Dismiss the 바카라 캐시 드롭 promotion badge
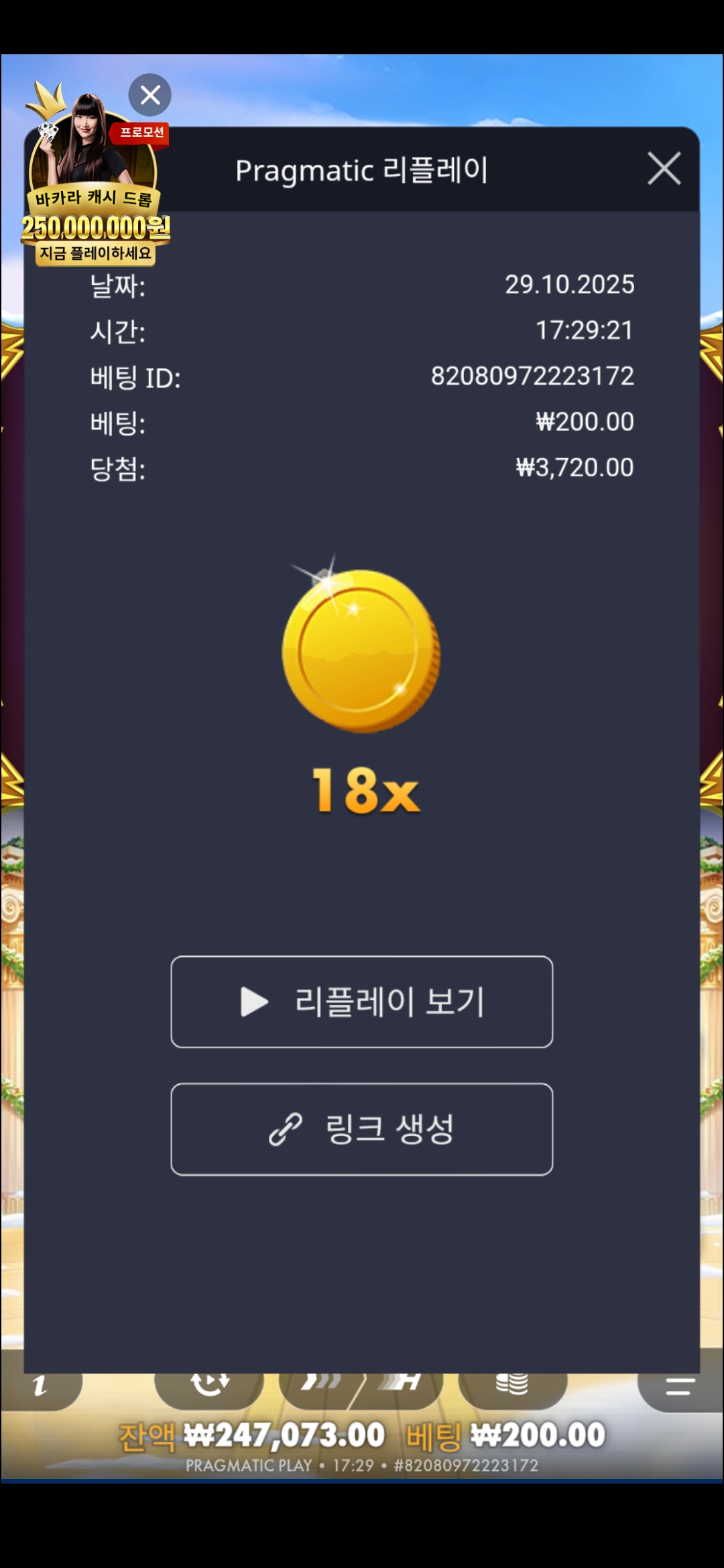This screenshot has height=1568, width=724. click(150, 95)
